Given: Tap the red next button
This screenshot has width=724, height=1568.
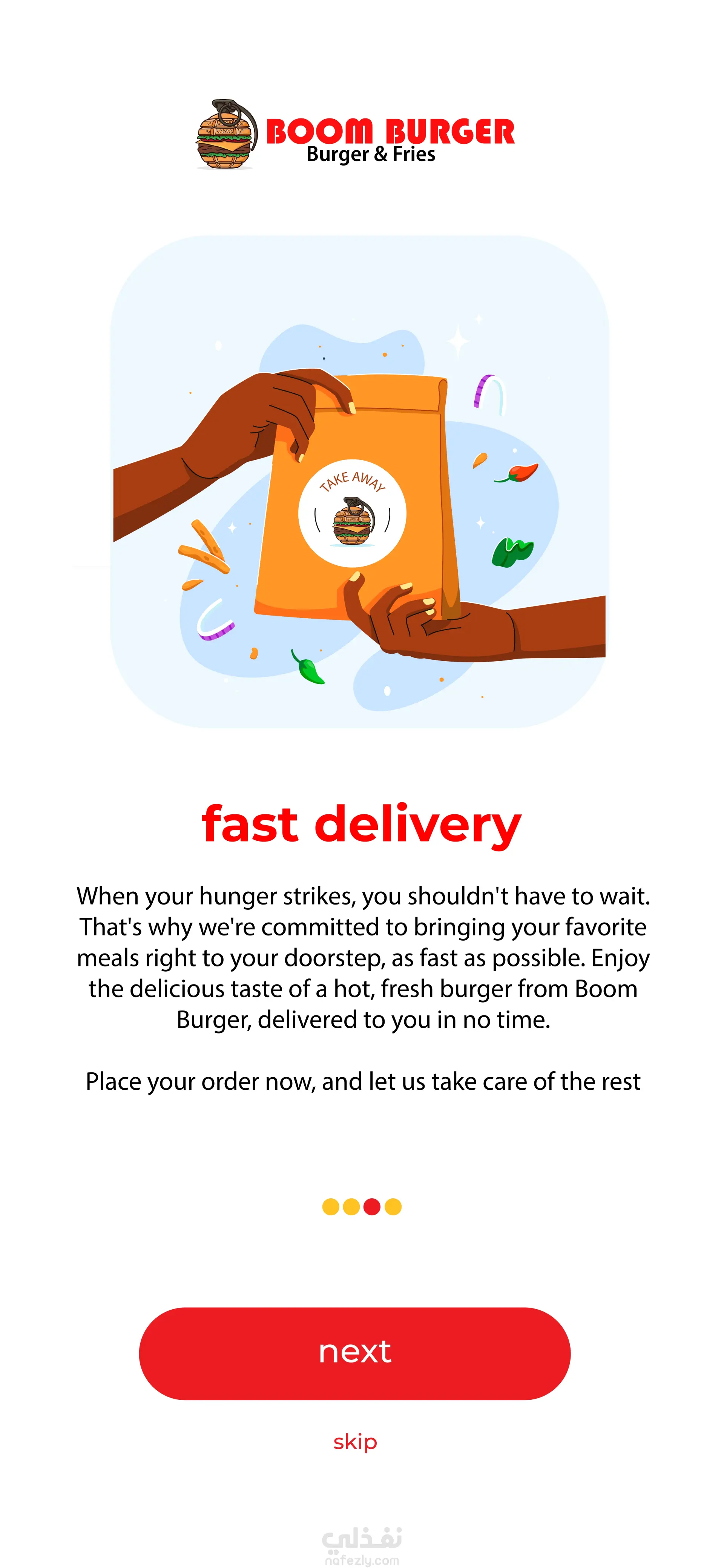Looking at the screenshot, I should [355, 1353].
